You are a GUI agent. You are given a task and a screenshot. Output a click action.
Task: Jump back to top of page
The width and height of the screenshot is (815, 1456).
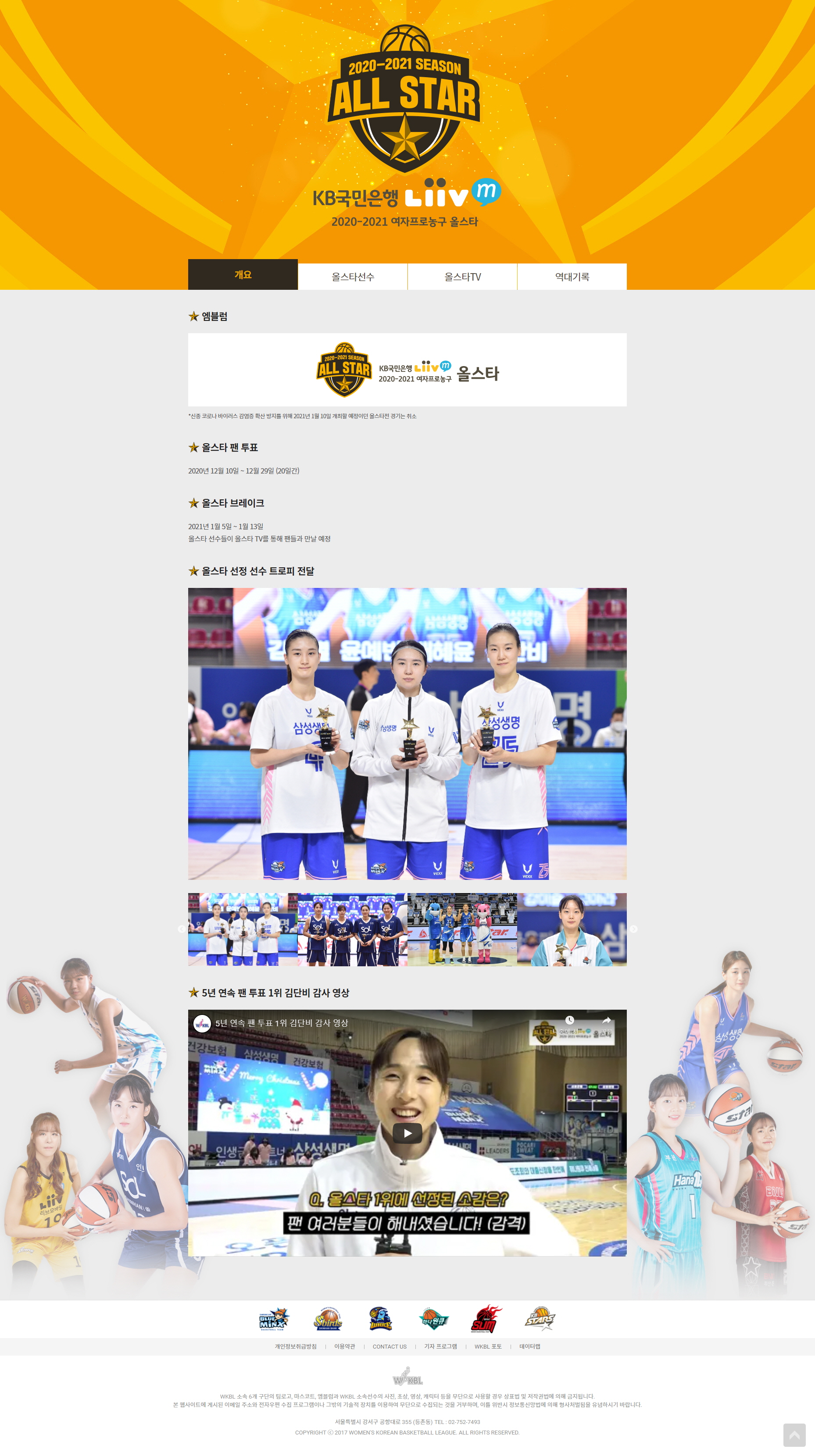pos(794,1435)
